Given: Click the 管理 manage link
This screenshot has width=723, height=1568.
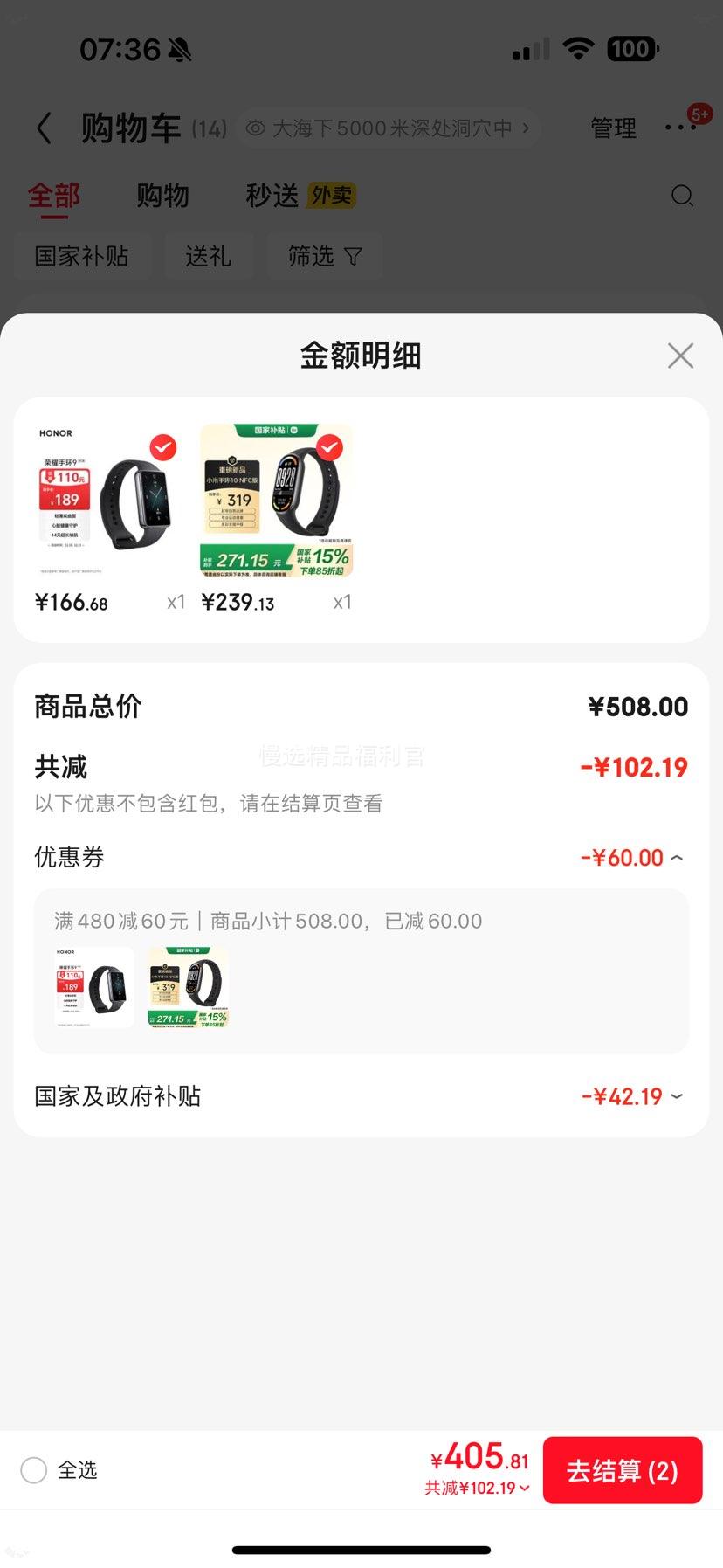Looking at the screenshot, I should point(613,128).
